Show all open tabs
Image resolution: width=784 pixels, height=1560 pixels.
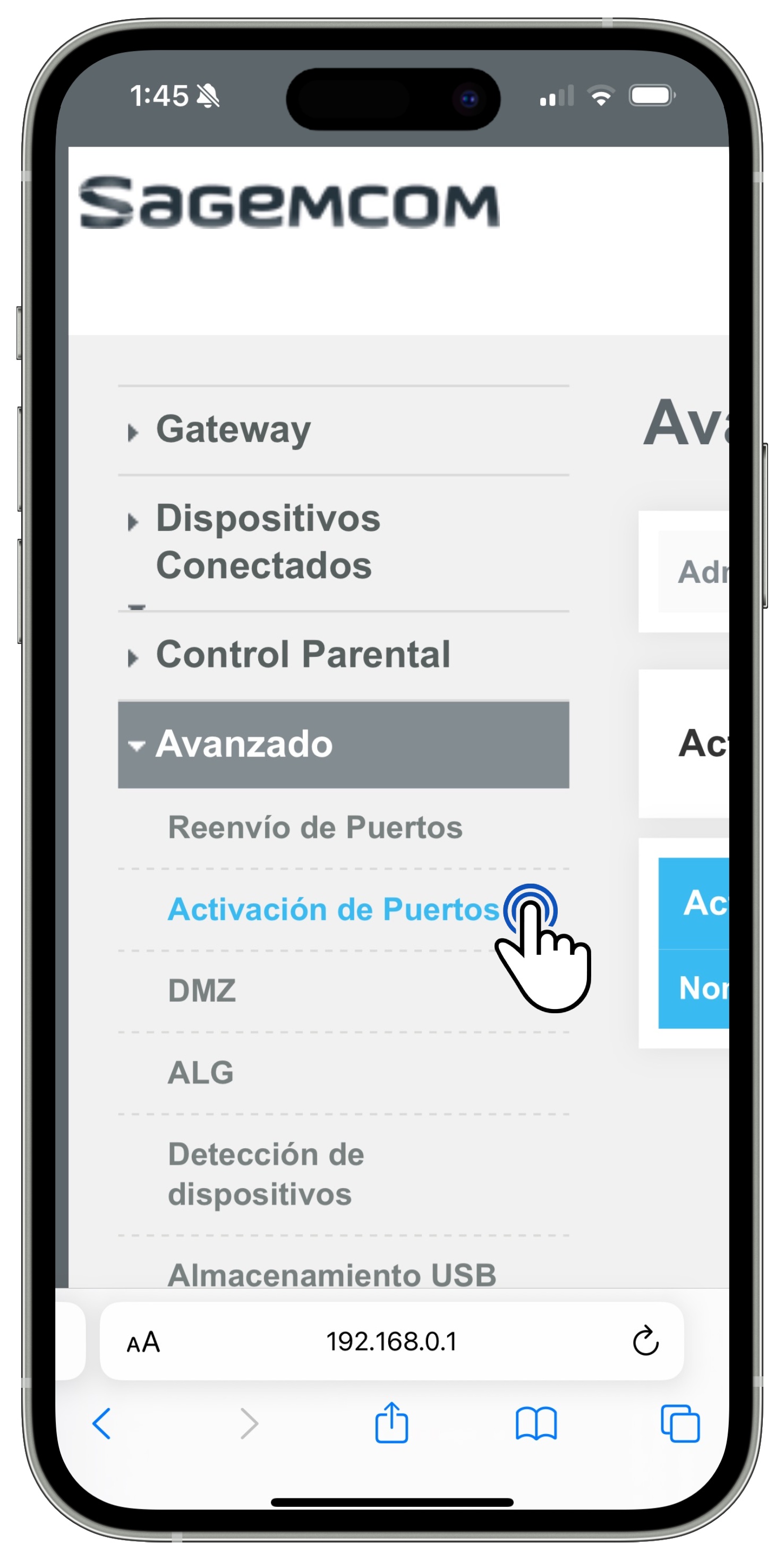(x=680, y=1423)
